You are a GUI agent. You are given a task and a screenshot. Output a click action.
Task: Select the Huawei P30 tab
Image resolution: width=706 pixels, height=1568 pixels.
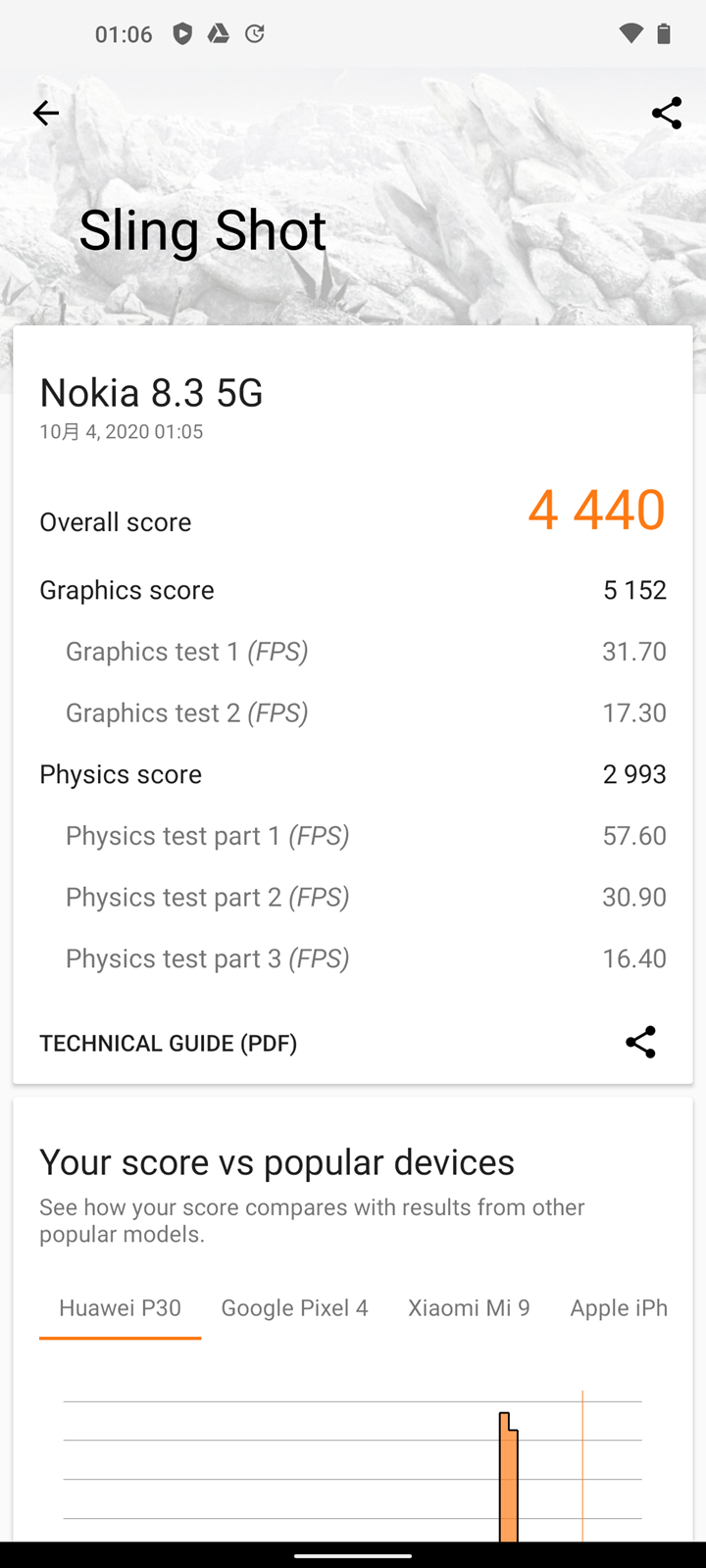120,1308
